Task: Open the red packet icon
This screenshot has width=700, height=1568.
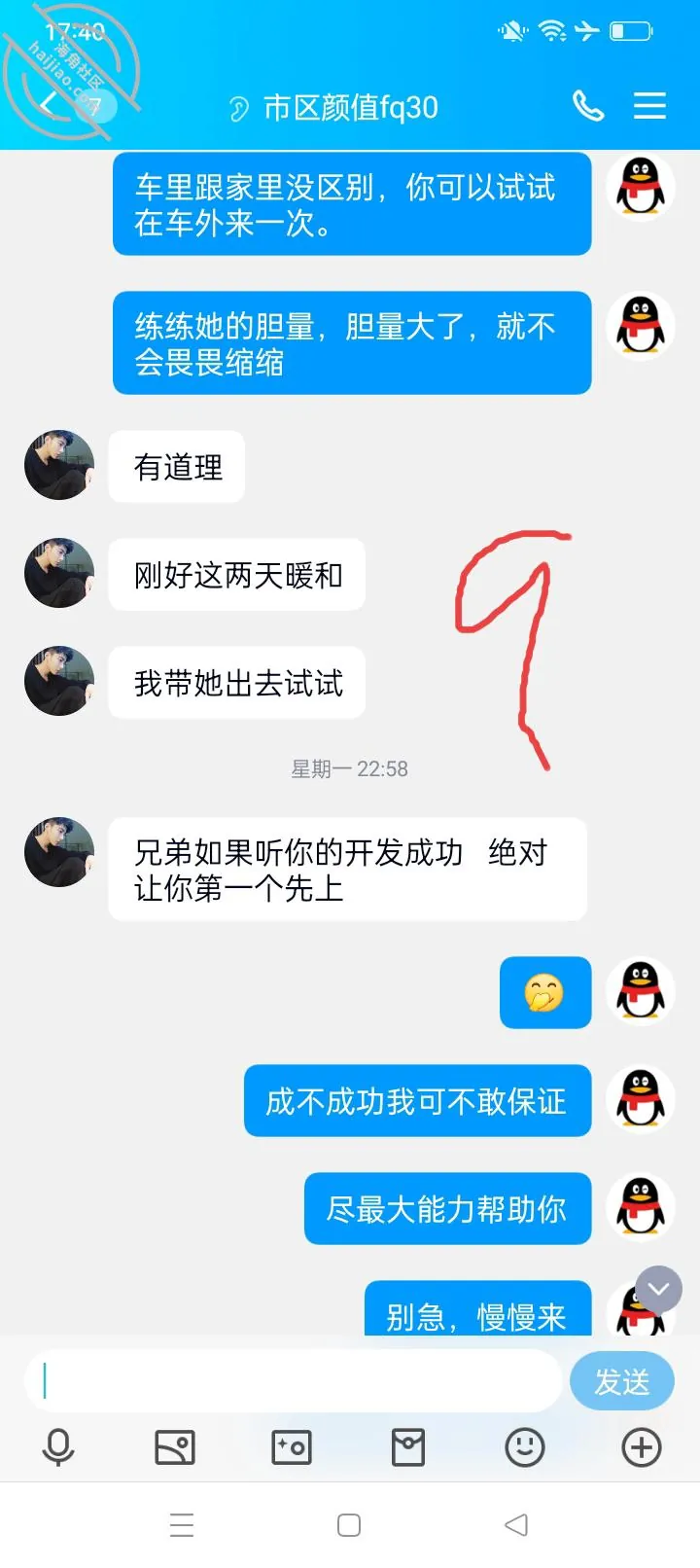Action: point(408,1447)
